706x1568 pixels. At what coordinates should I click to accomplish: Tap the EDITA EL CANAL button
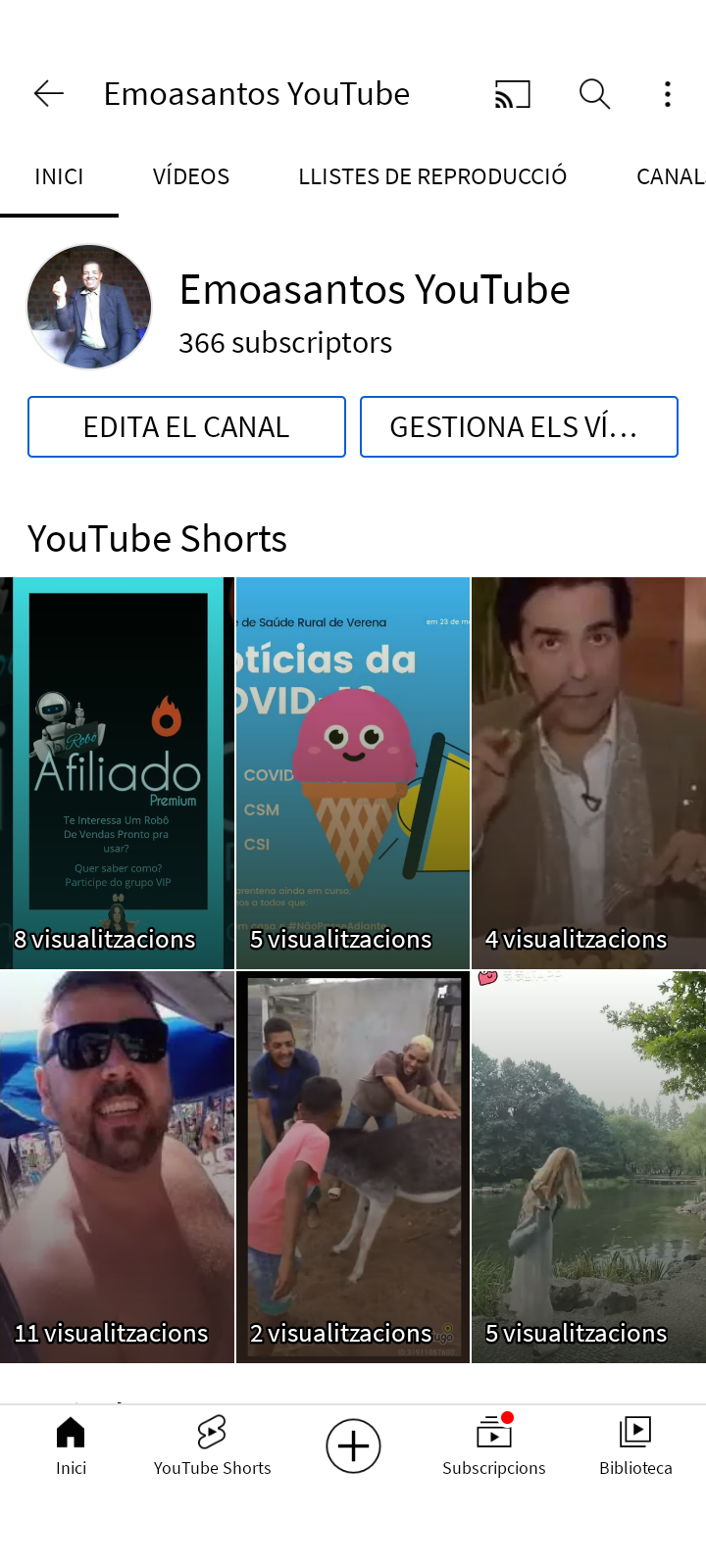(x=186, y=427)
